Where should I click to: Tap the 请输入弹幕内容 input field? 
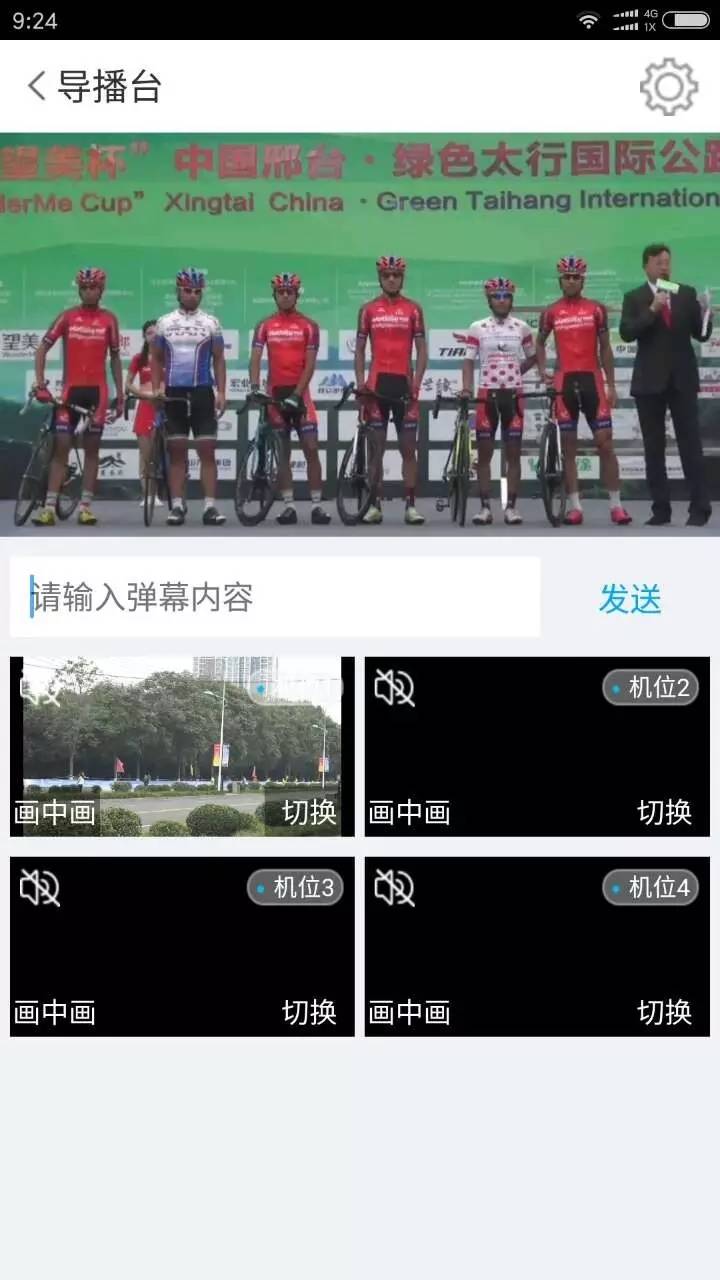[x=275, y=597]
